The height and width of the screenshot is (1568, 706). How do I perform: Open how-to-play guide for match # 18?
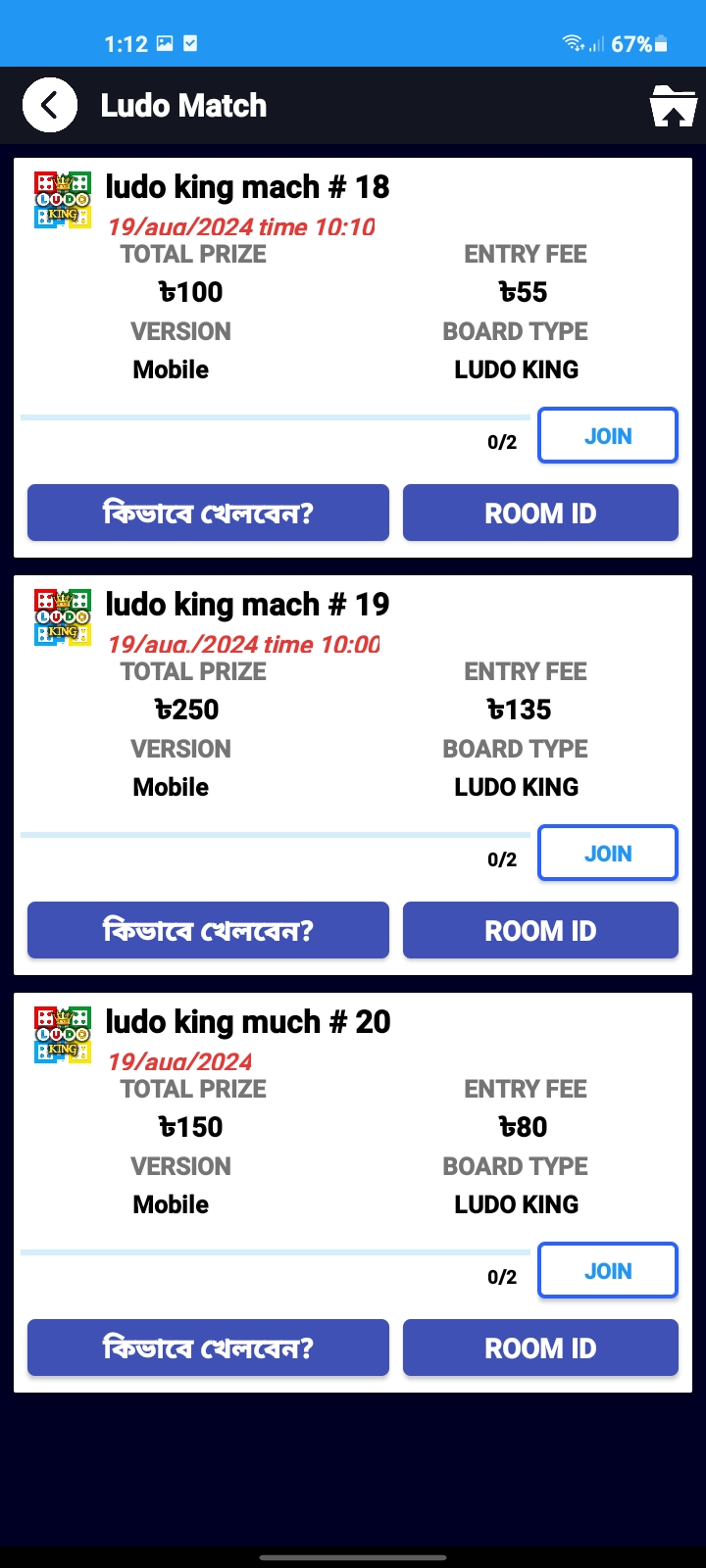208,513
